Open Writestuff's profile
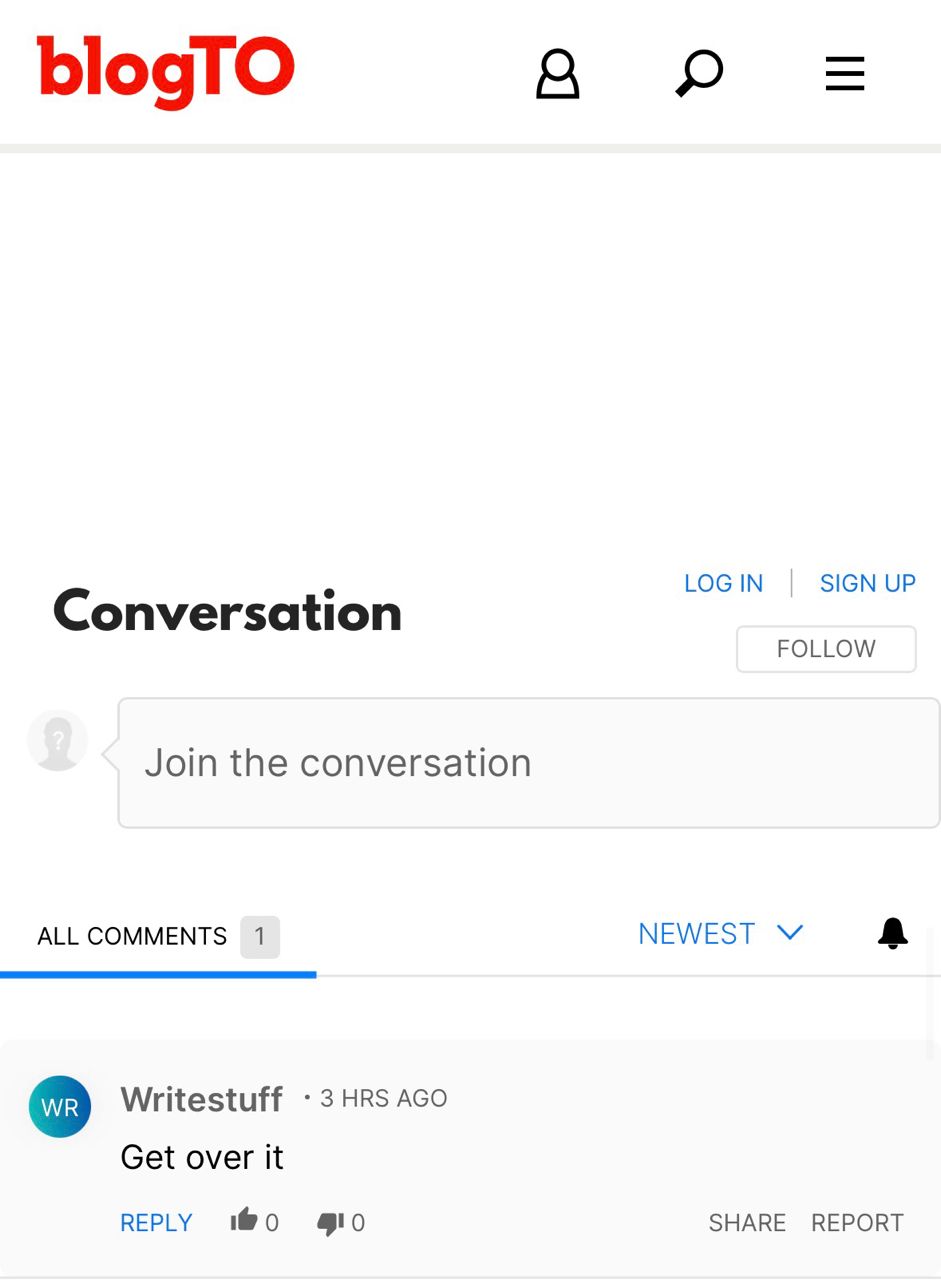Image resolution: width=941 pixels, height=1280 pixels. 201,1099
